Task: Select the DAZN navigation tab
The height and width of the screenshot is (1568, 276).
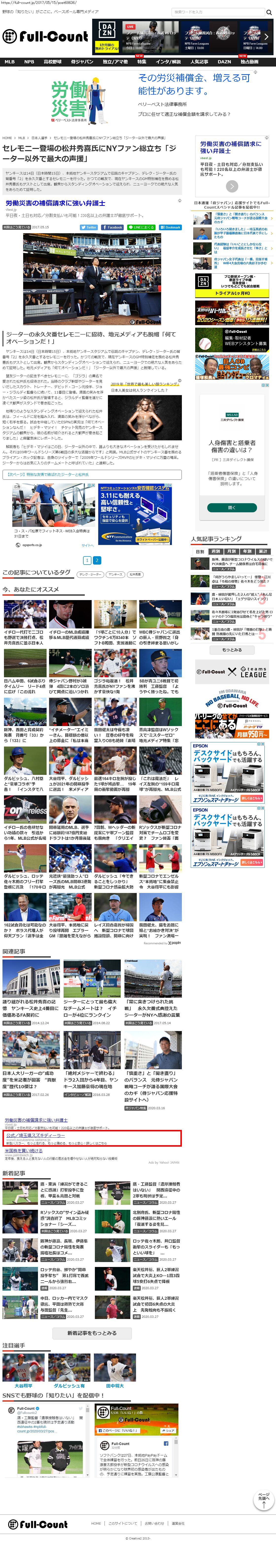Action: tap(224, 61)
